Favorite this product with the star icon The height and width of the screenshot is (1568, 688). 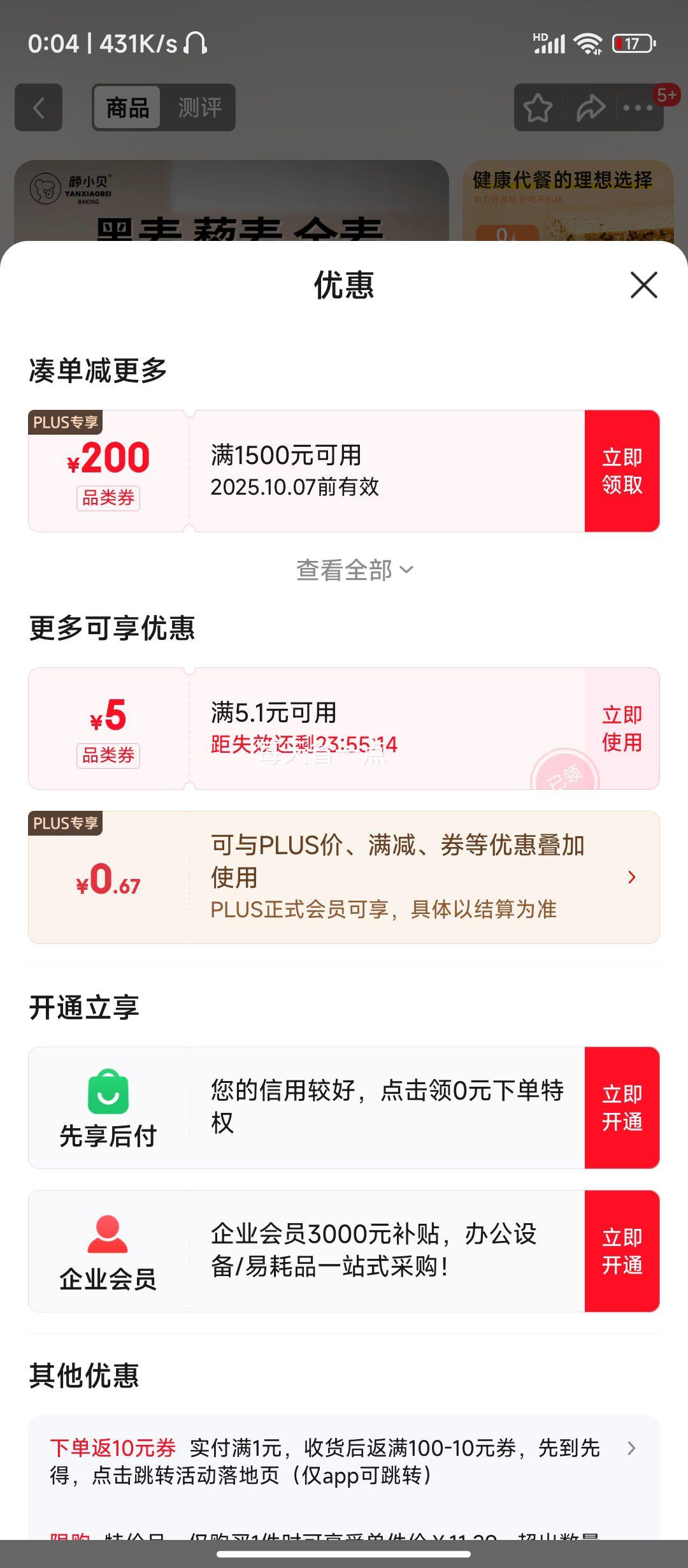click(x=538, y=108)
